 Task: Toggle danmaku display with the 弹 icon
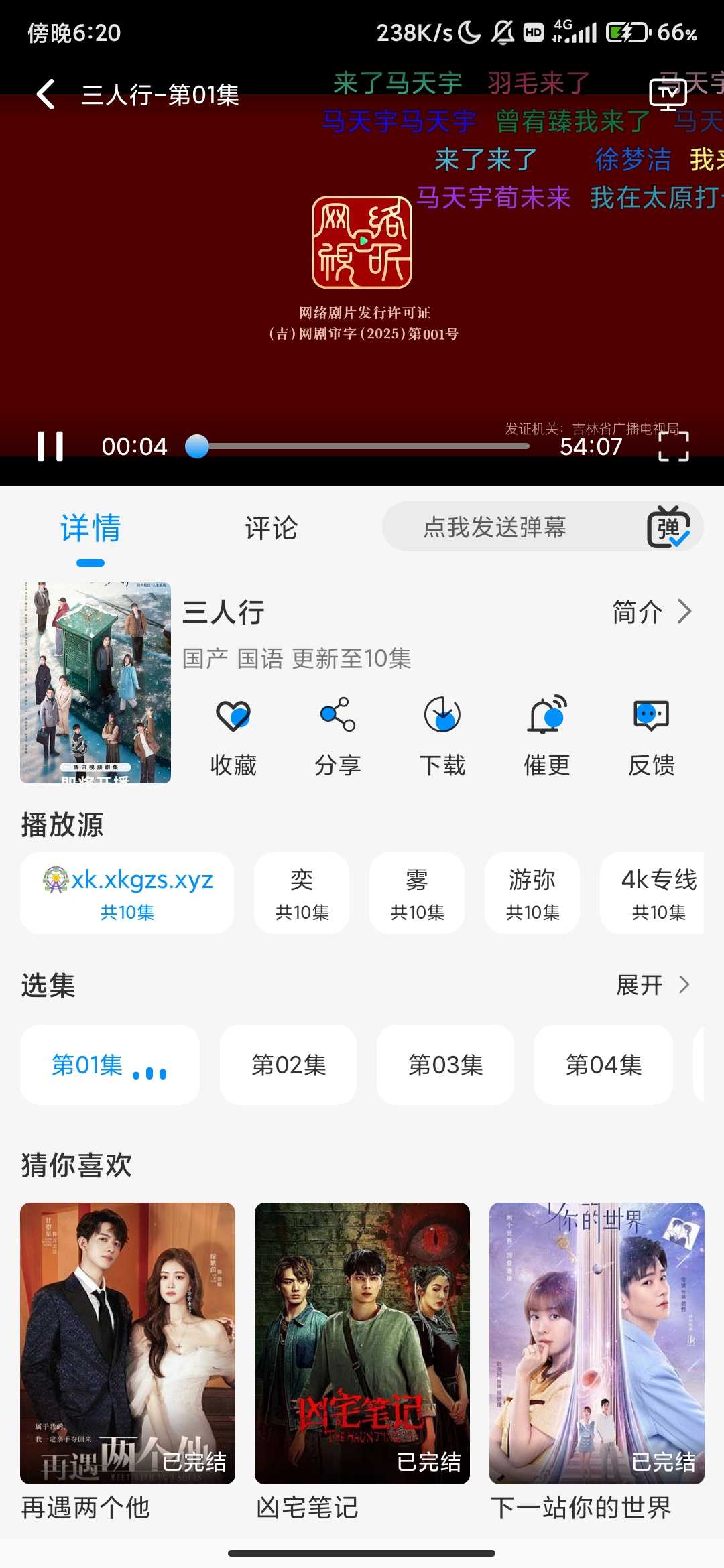(669, 528)
